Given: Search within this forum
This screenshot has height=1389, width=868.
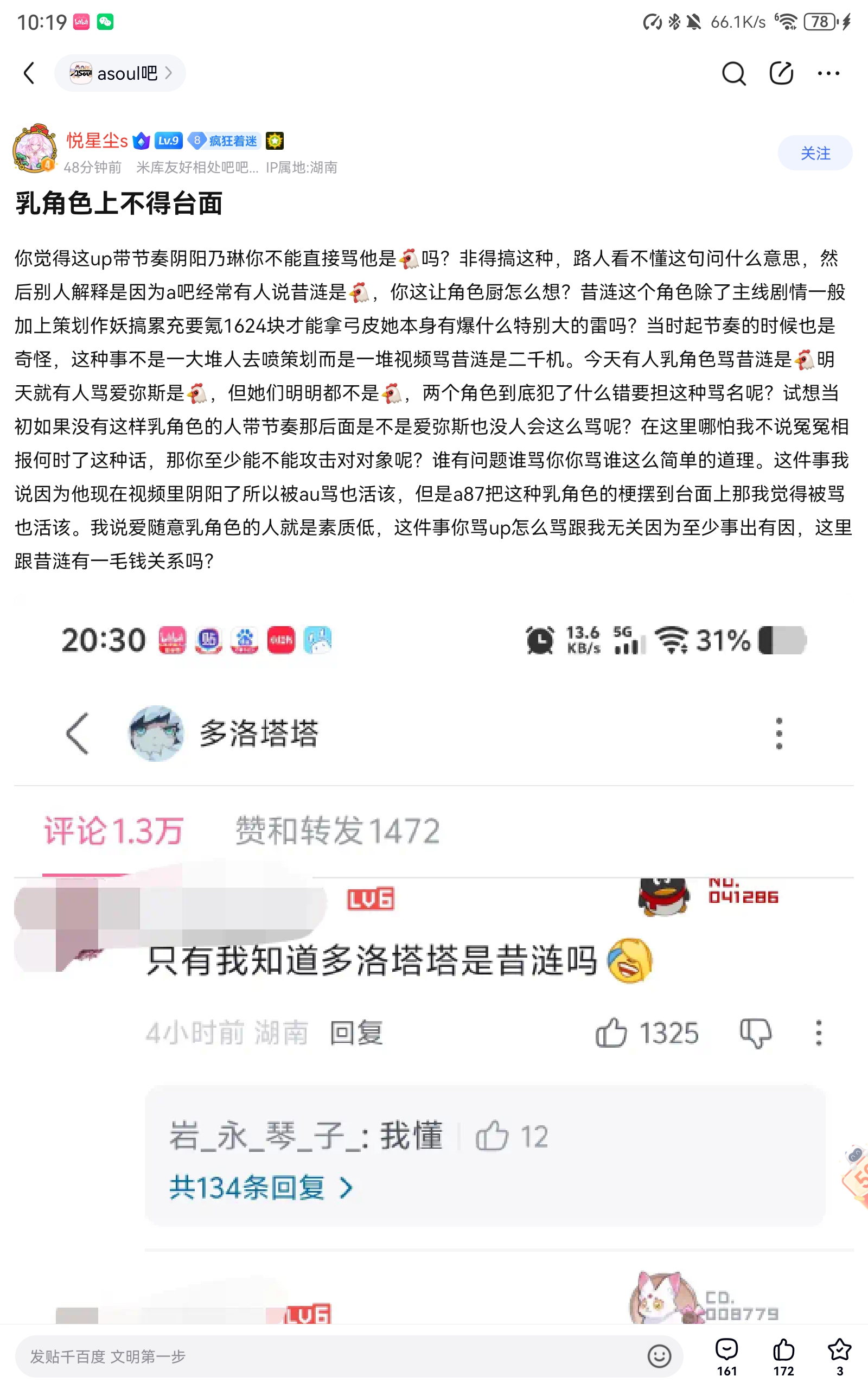Looking at the screenshot, I should click(x=733, y=73).
